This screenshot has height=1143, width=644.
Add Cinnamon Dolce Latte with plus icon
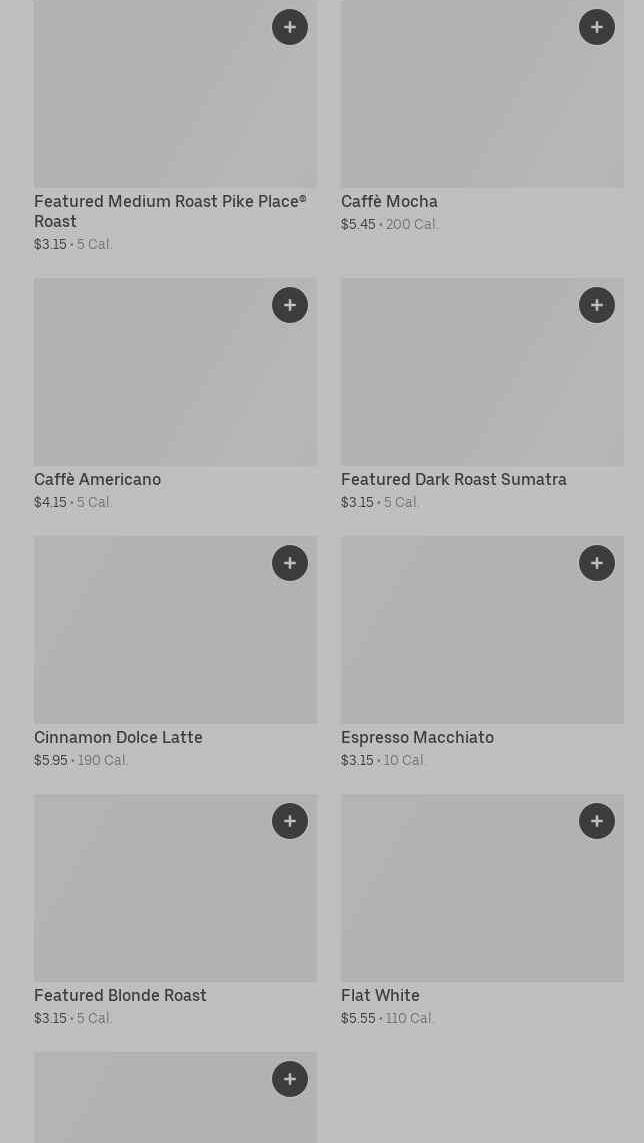pyautogui.click(x=290, y=563)
